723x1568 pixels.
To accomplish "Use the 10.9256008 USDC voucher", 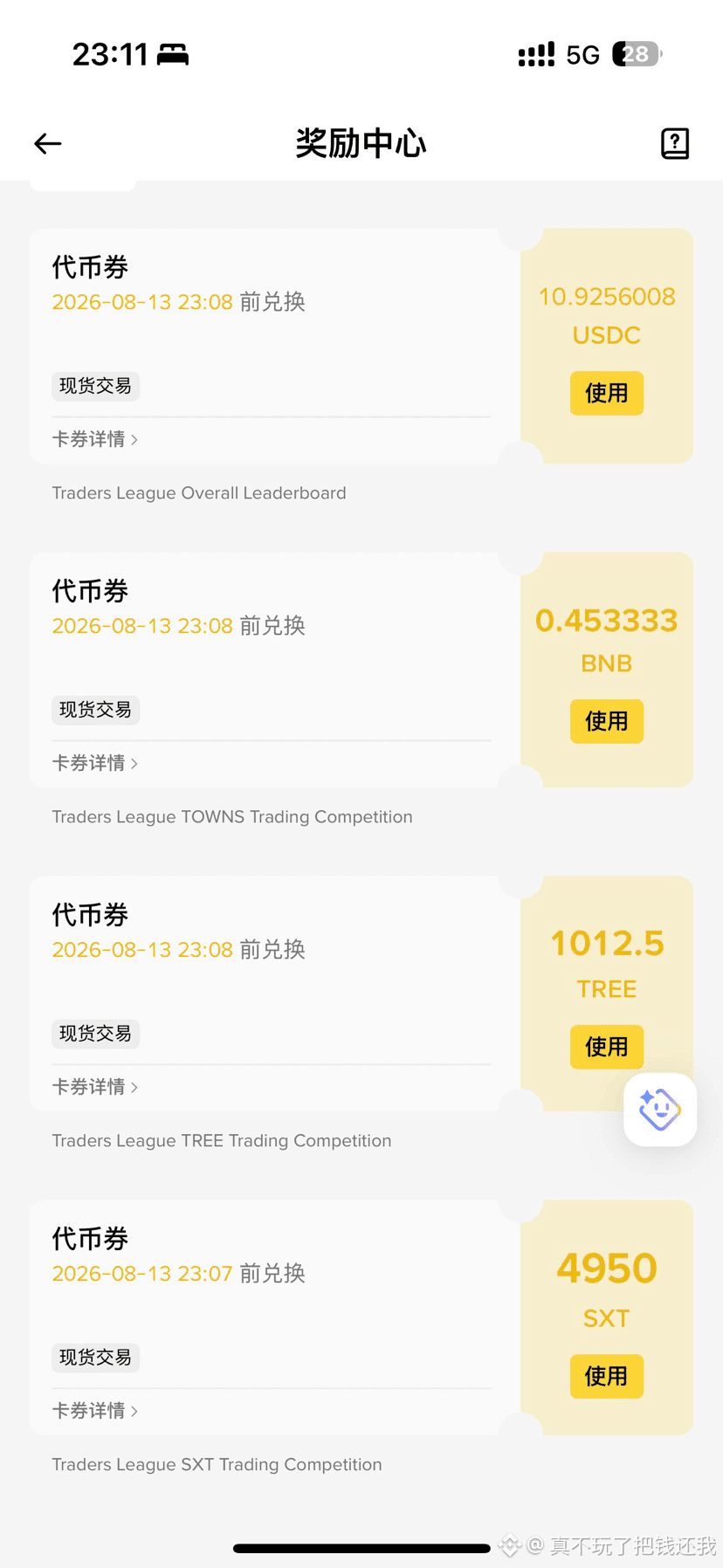I will click(x=607, y=393).
